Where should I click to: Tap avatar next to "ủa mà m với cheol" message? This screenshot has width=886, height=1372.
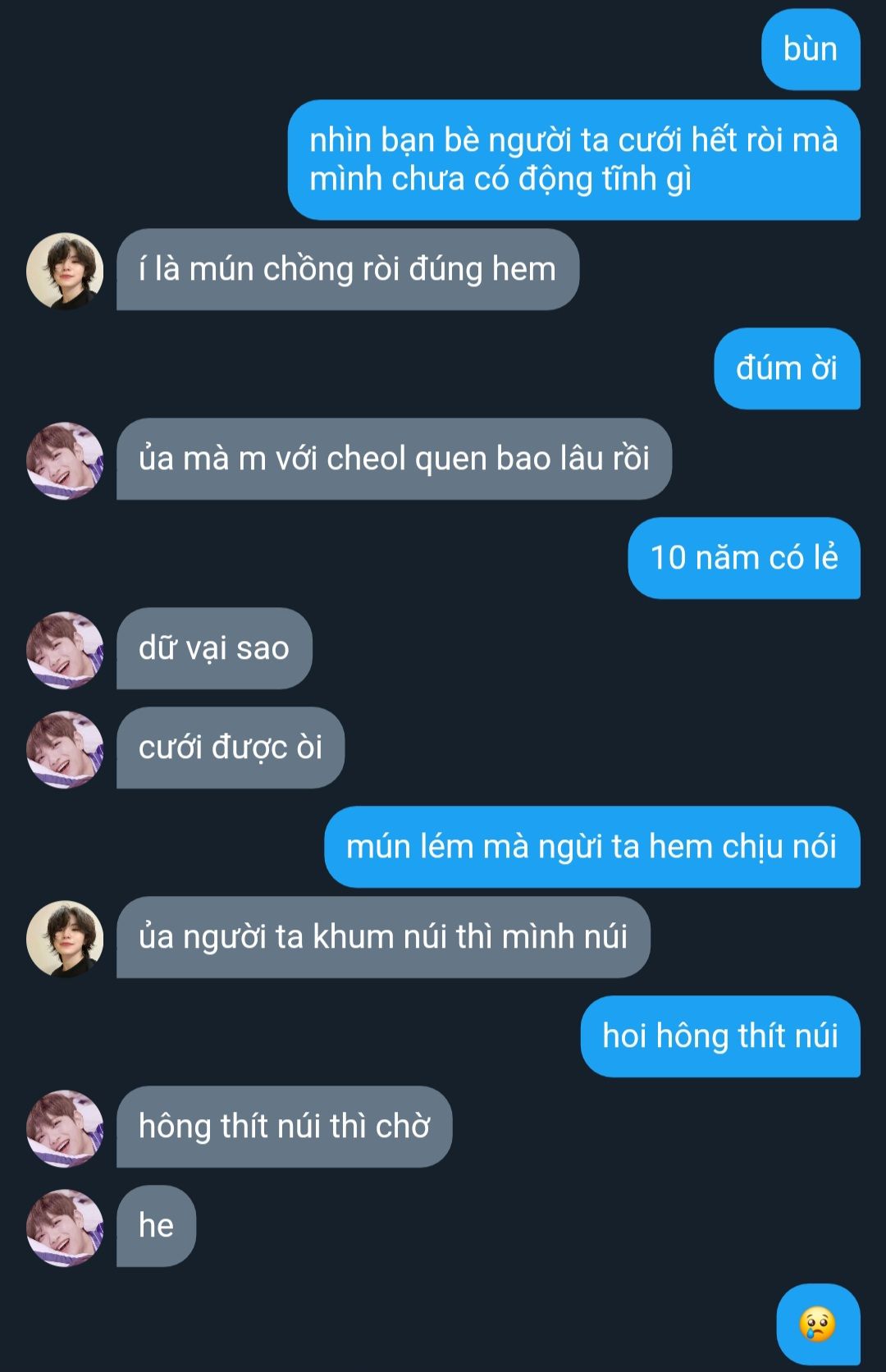pos(65,460)
